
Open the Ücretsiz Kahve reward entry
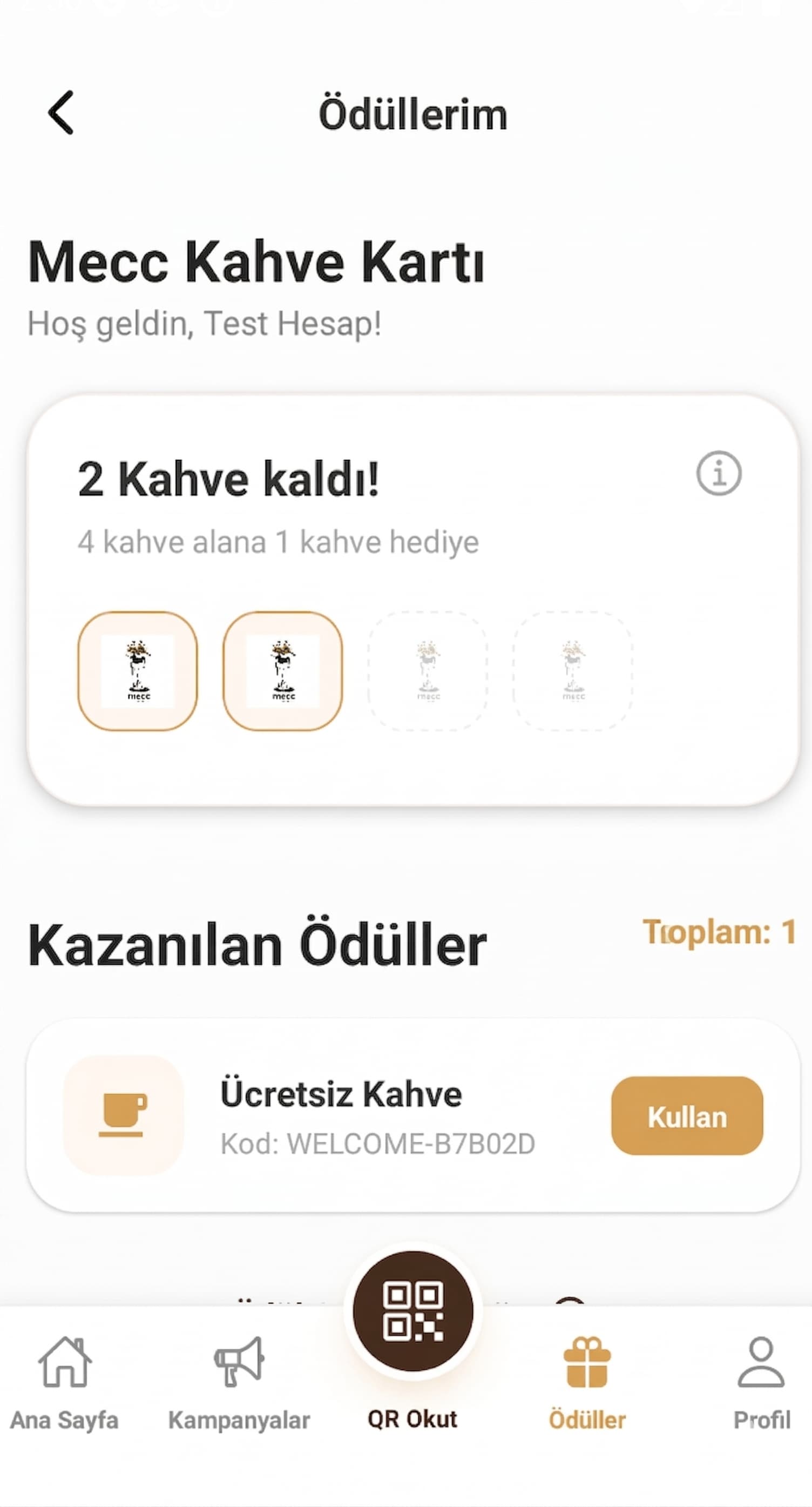pyautogui.click(x=405, y=1114)
